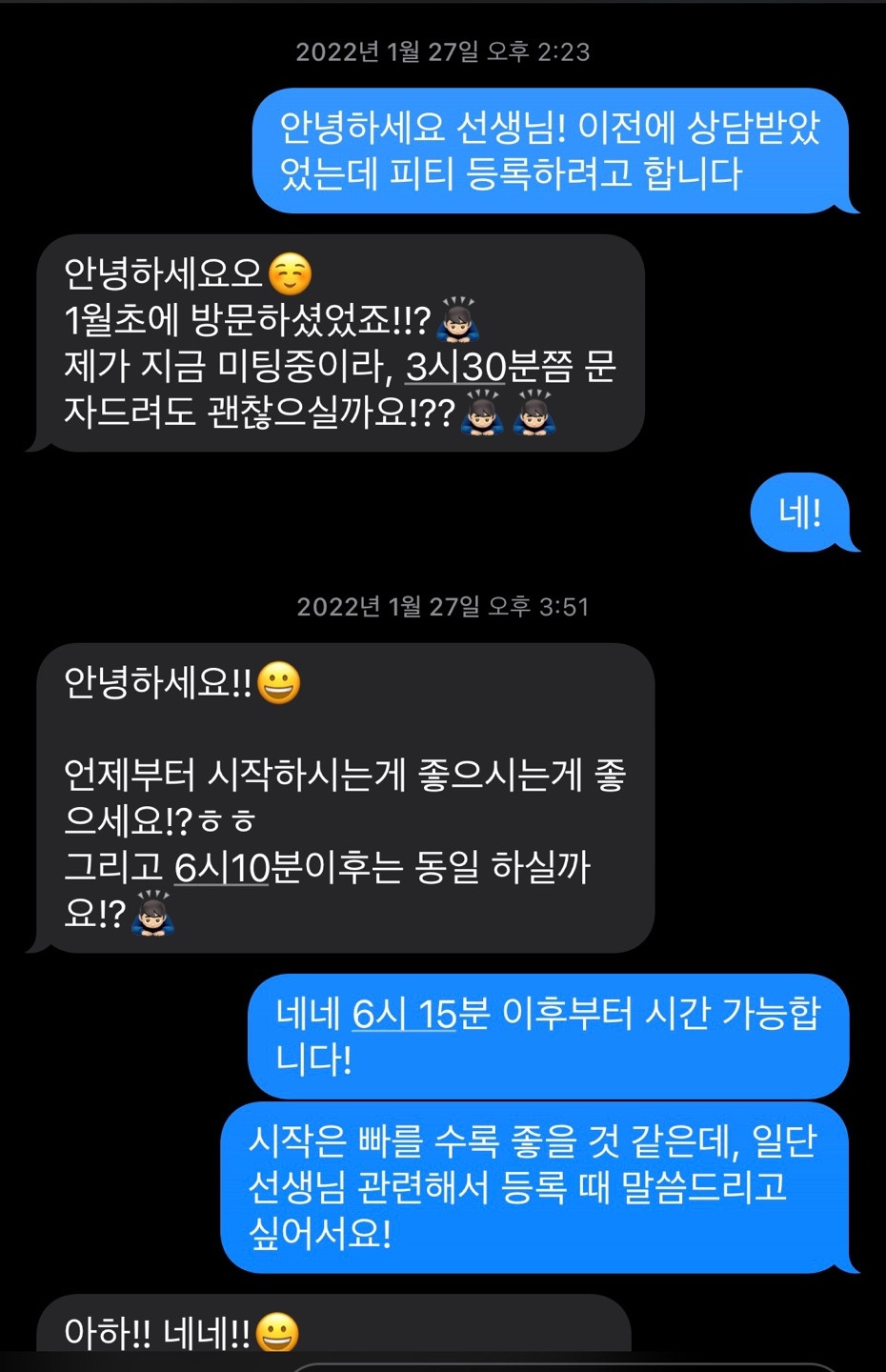
Task: Select the "시작은 빠를 수록" blue bubble
Action: (x=554, y=1181)
